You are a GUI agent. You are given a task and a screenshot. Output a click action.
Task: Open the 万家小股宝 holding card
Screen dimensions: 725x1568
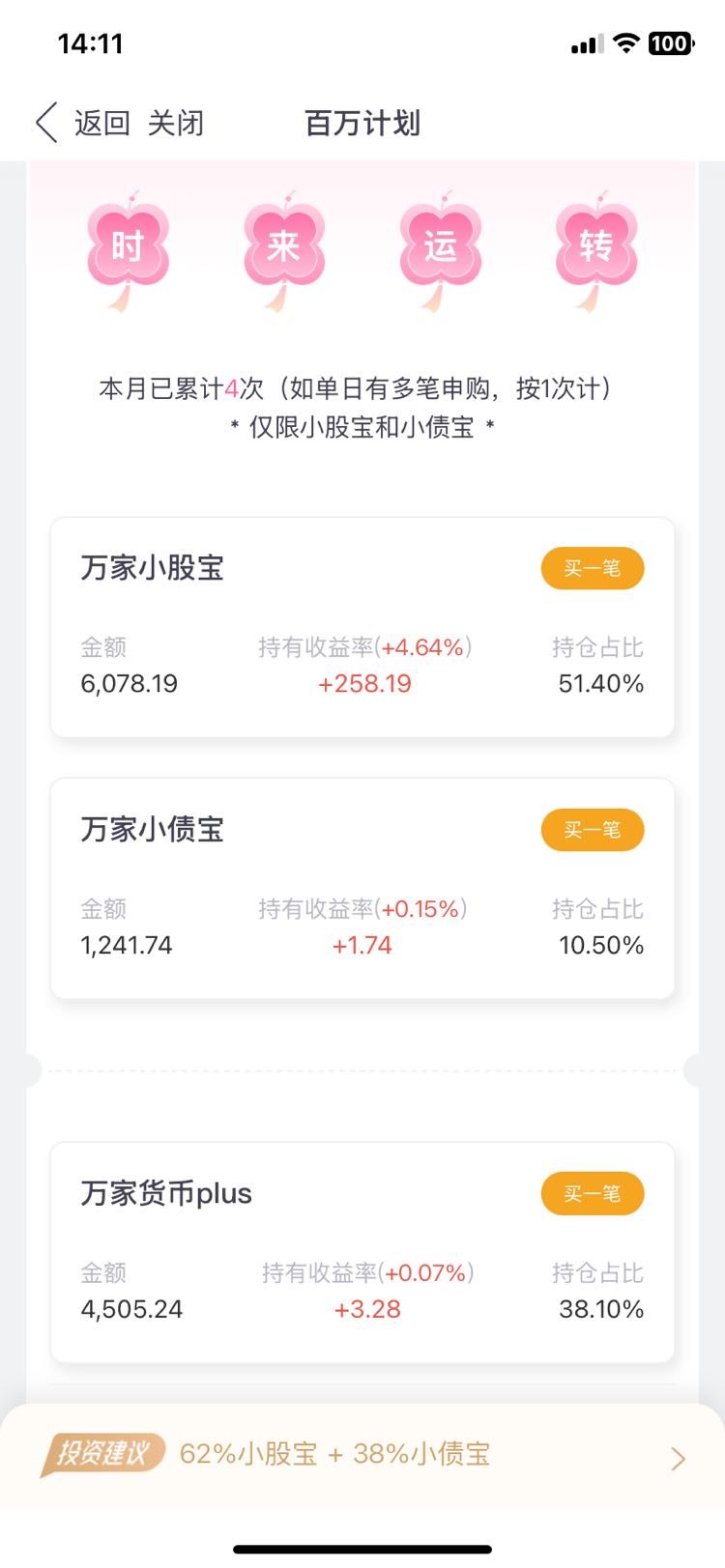(362, 628)
